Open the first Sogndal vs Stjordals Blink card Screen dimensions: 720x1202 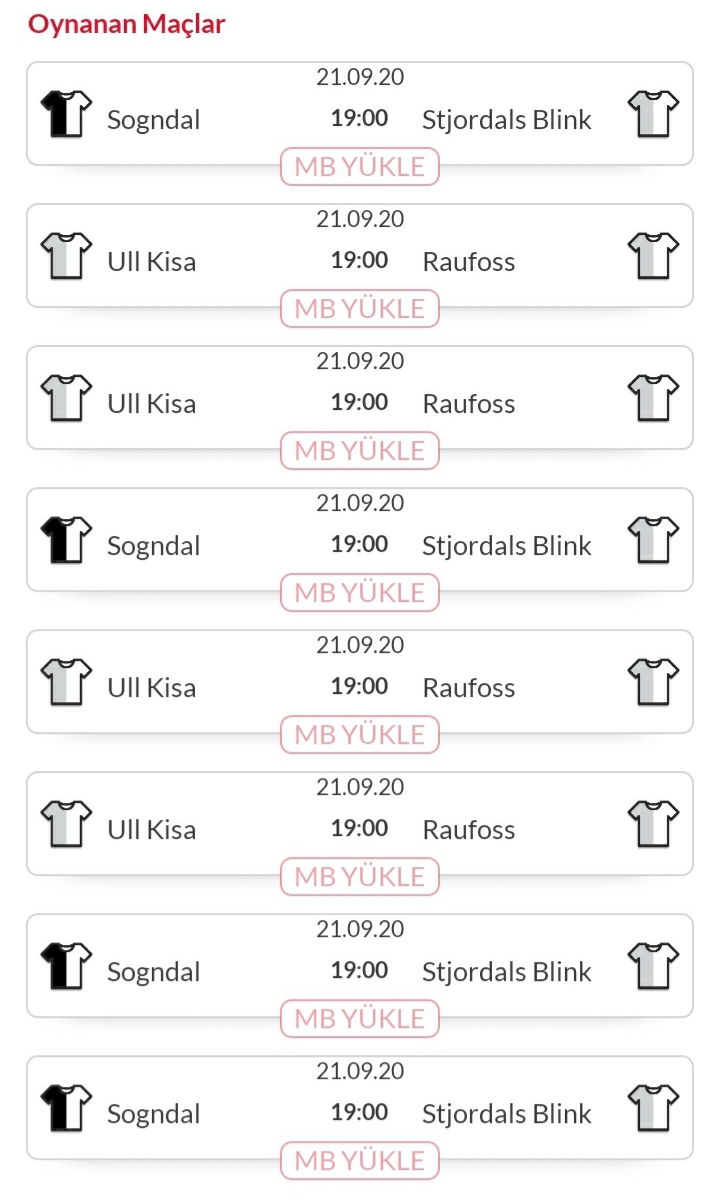360,113
